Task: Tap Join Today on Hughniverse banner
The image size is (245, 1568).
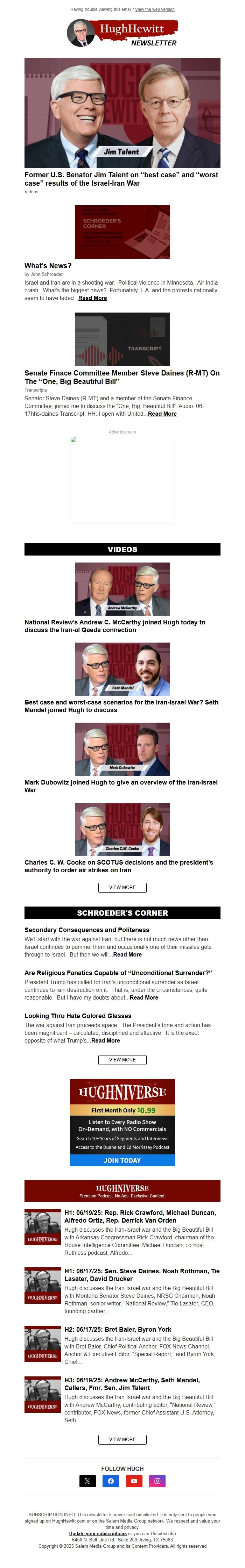Action: [x=122, y=1160]
